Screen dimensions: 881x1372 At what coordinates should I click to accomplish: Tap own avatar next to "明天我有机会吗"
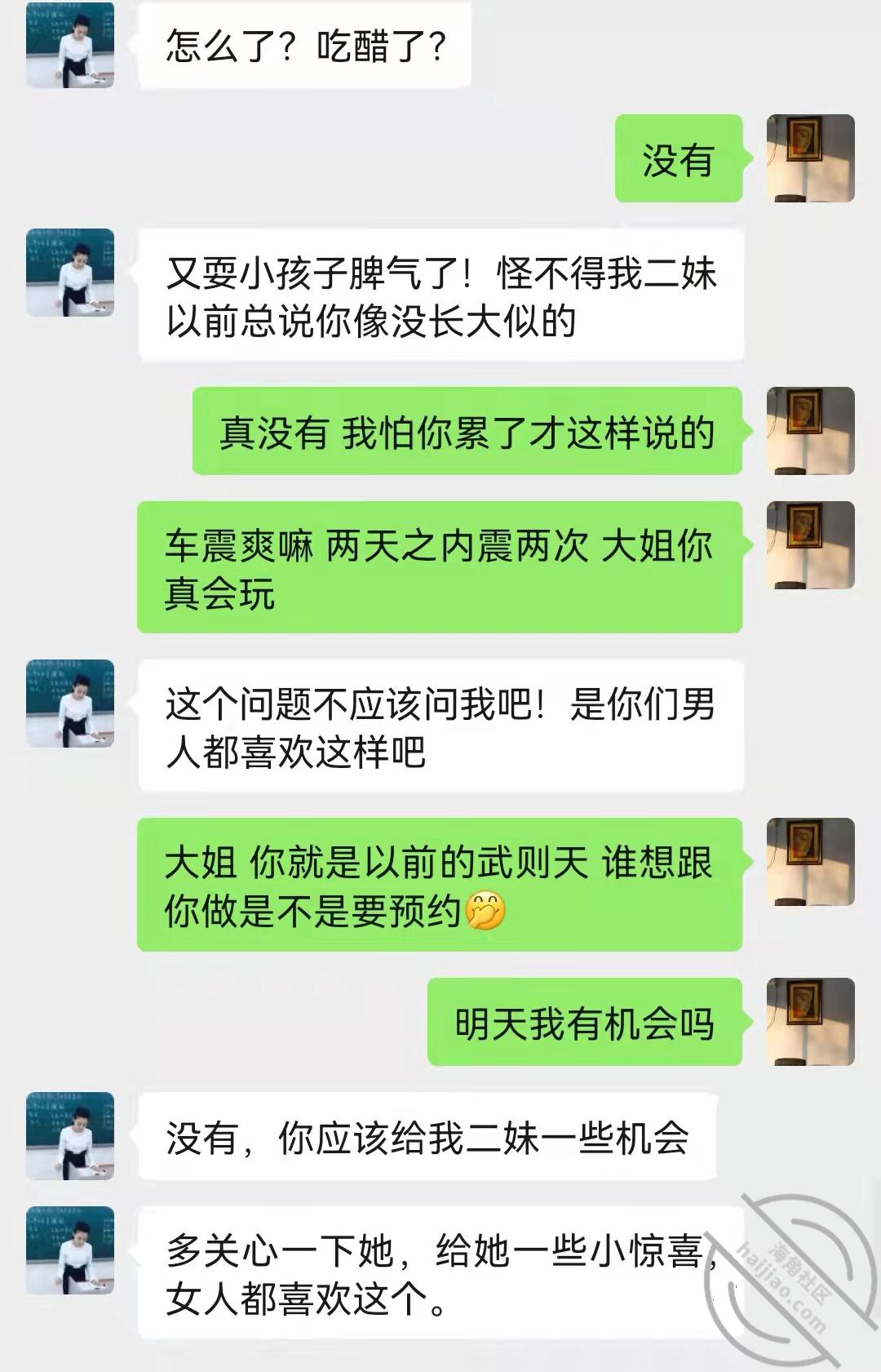[x=810, y=1022]
